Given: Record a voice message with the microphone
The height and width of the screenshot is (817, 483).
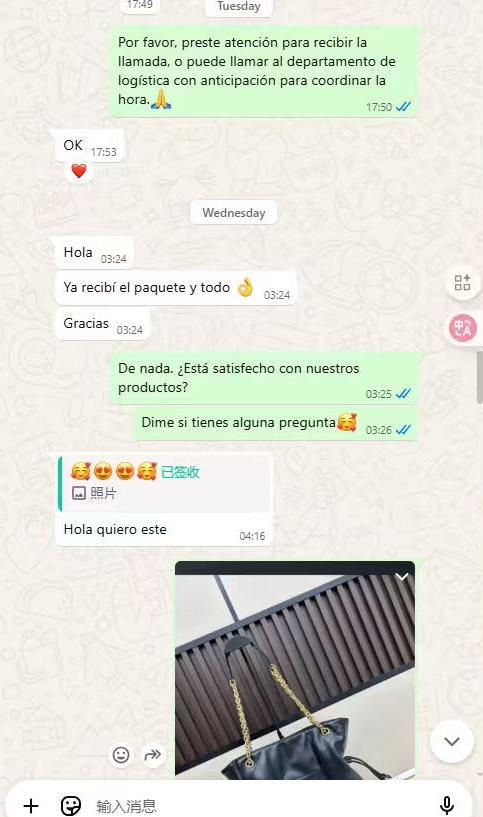Looking at the screenshot, I should coord(447,805).
